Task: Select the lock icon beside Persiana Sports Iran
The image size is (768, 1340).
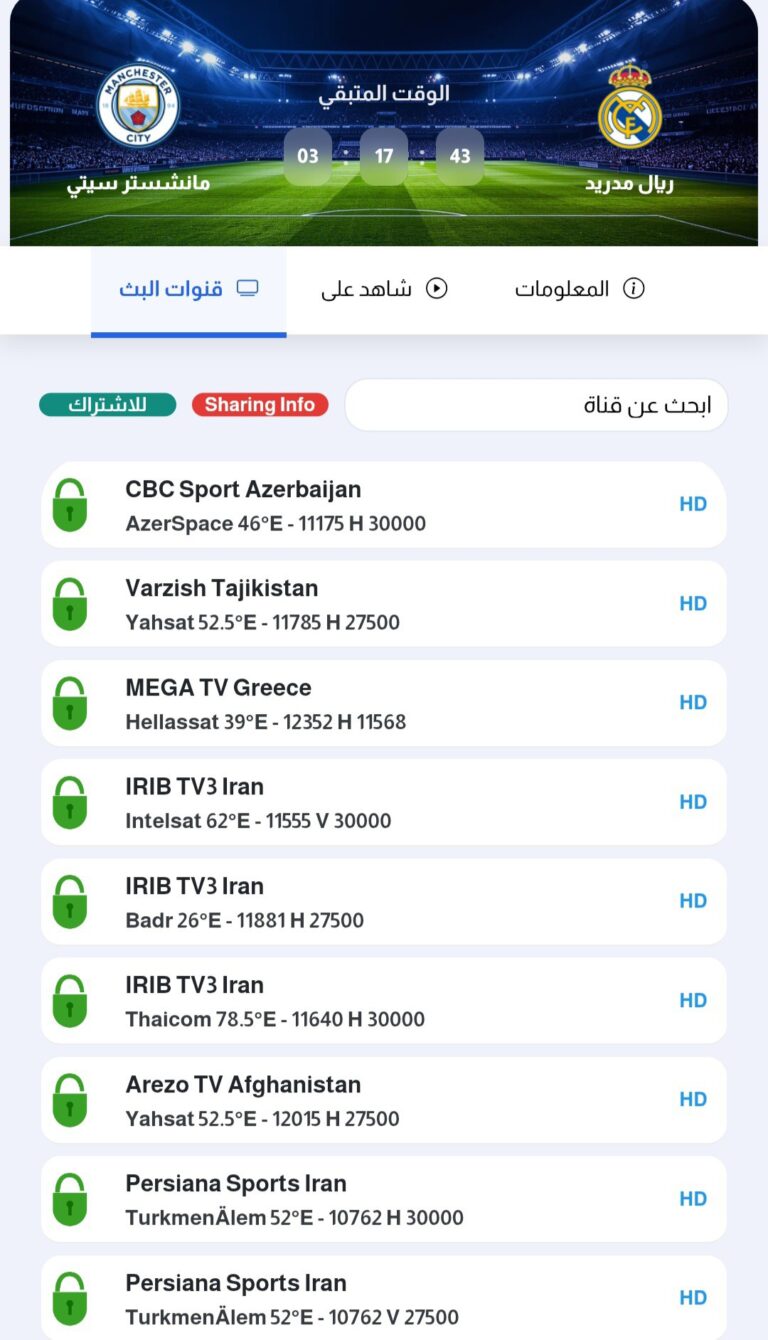Action: [70, 1198]
